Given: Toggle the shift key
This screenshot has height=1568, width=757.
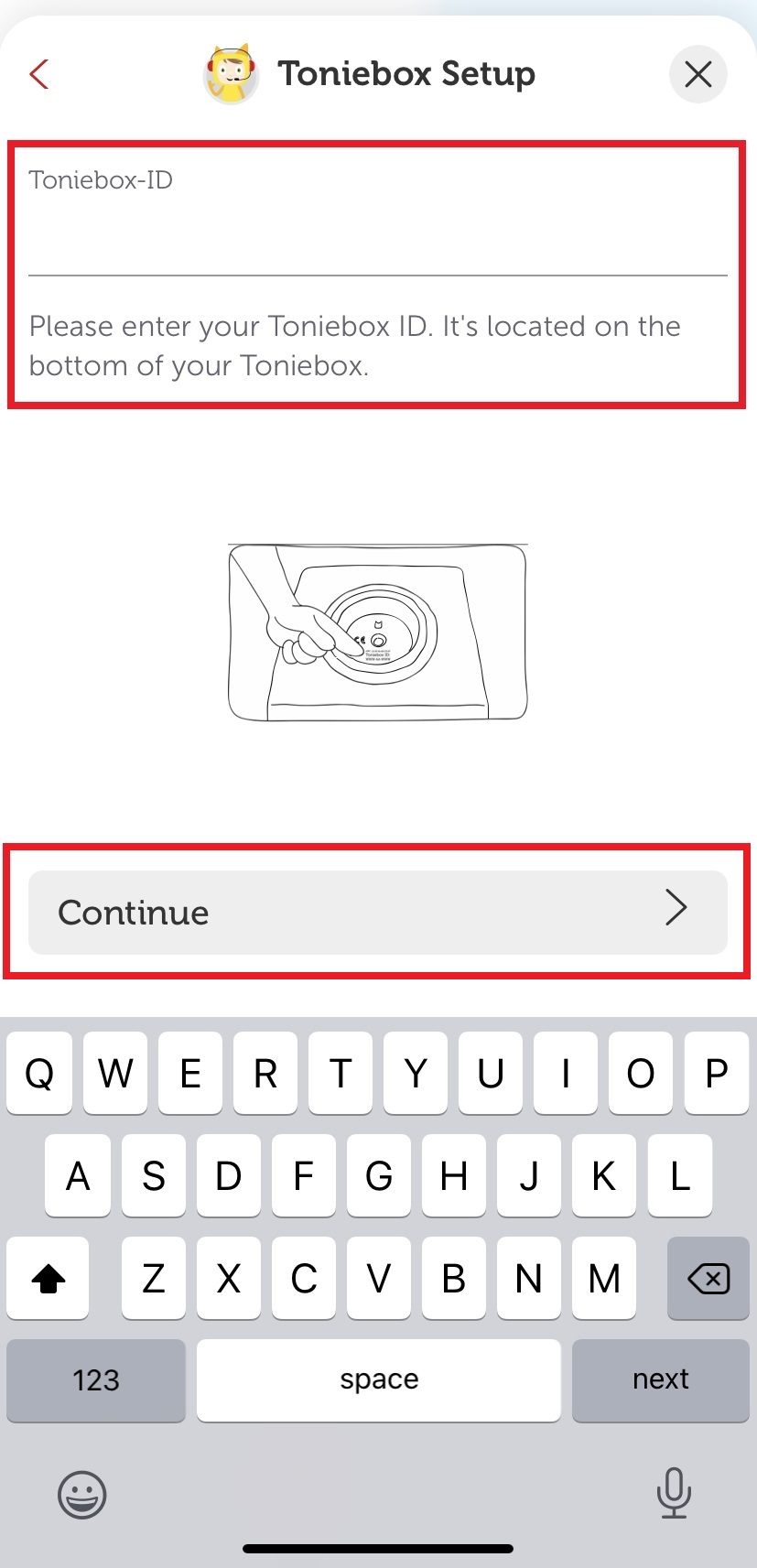Looking at the screenshot, I should click(49, 1278).
